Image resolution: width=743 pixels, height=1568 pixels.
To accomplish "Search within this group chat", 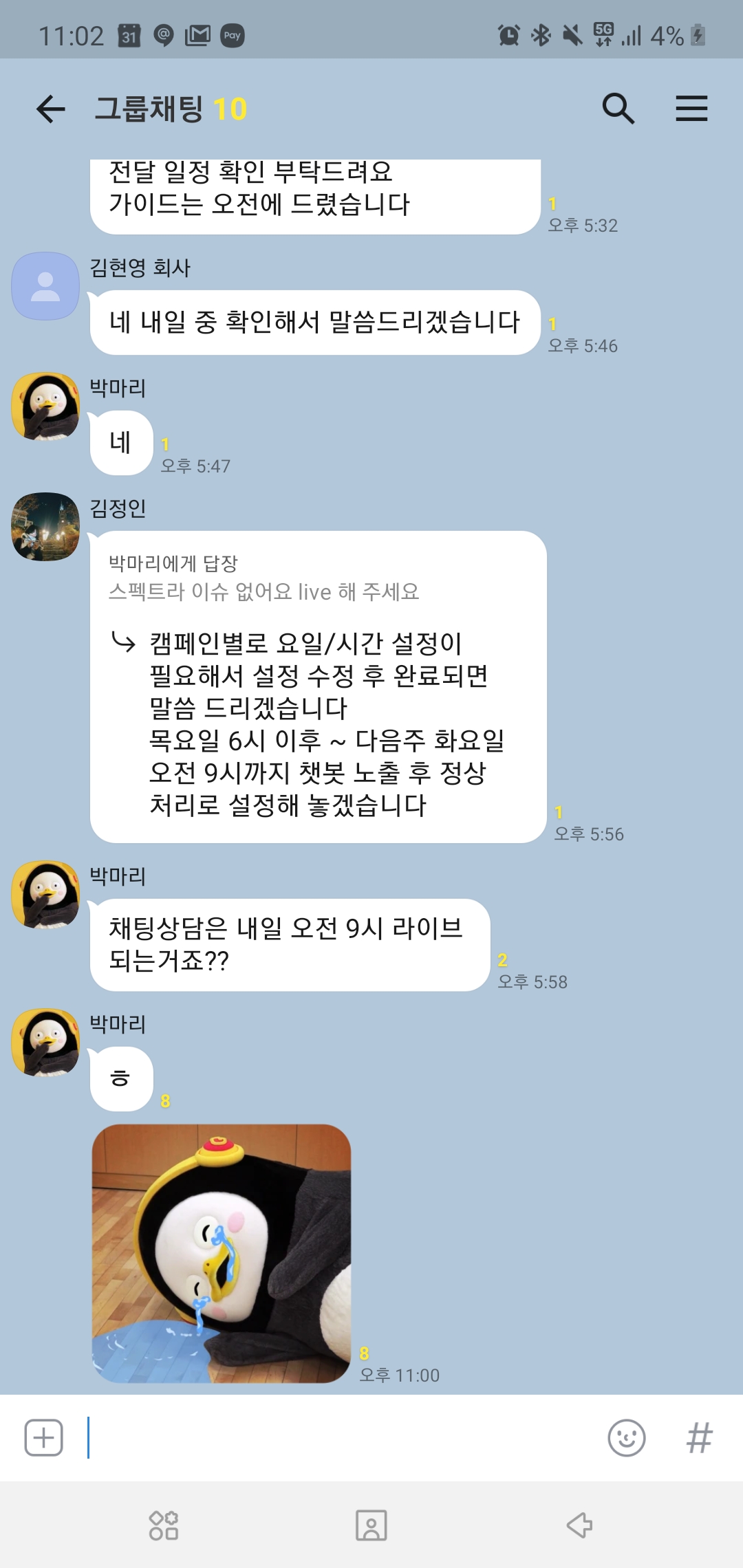I will [618, 109].
